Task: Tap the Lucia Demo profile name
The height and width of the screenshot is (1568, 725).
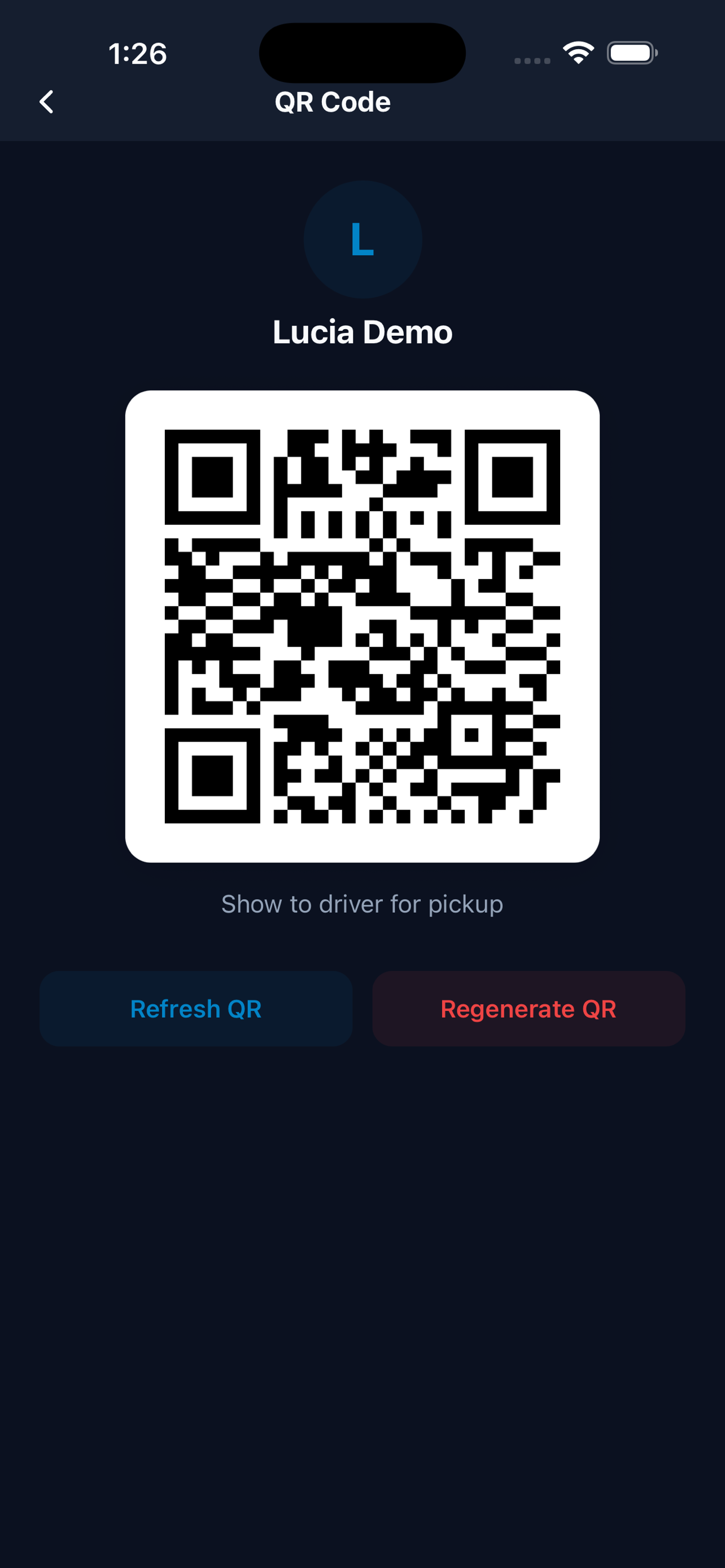Action: 362,332
